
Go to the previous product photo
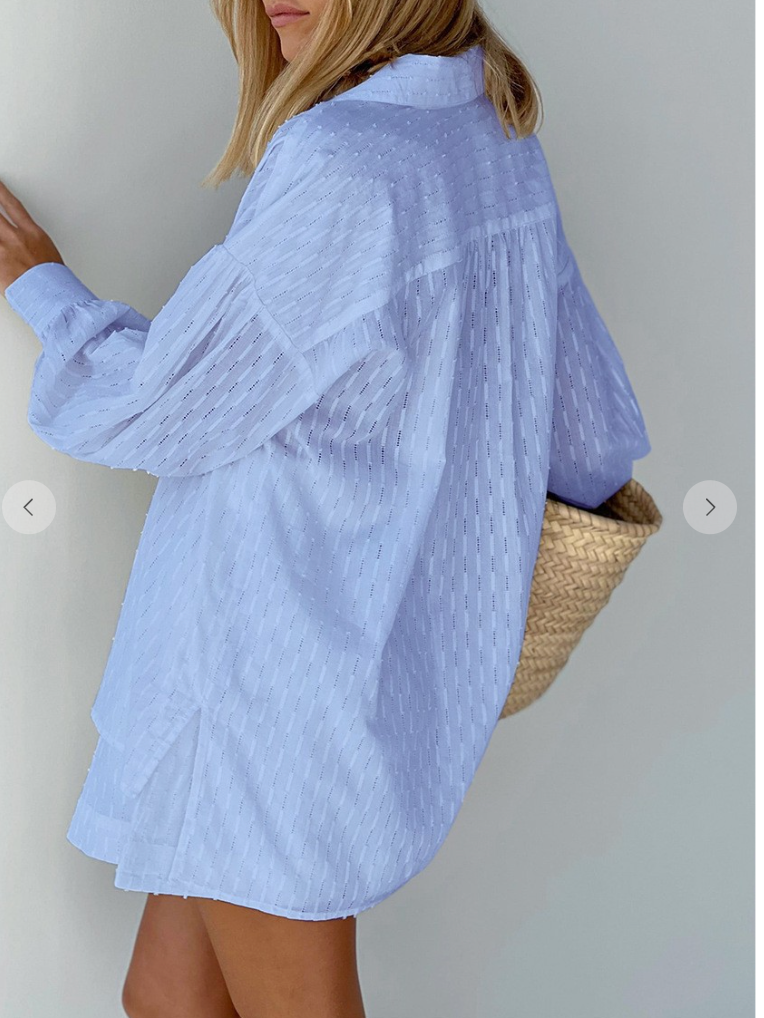coord(29,507)
